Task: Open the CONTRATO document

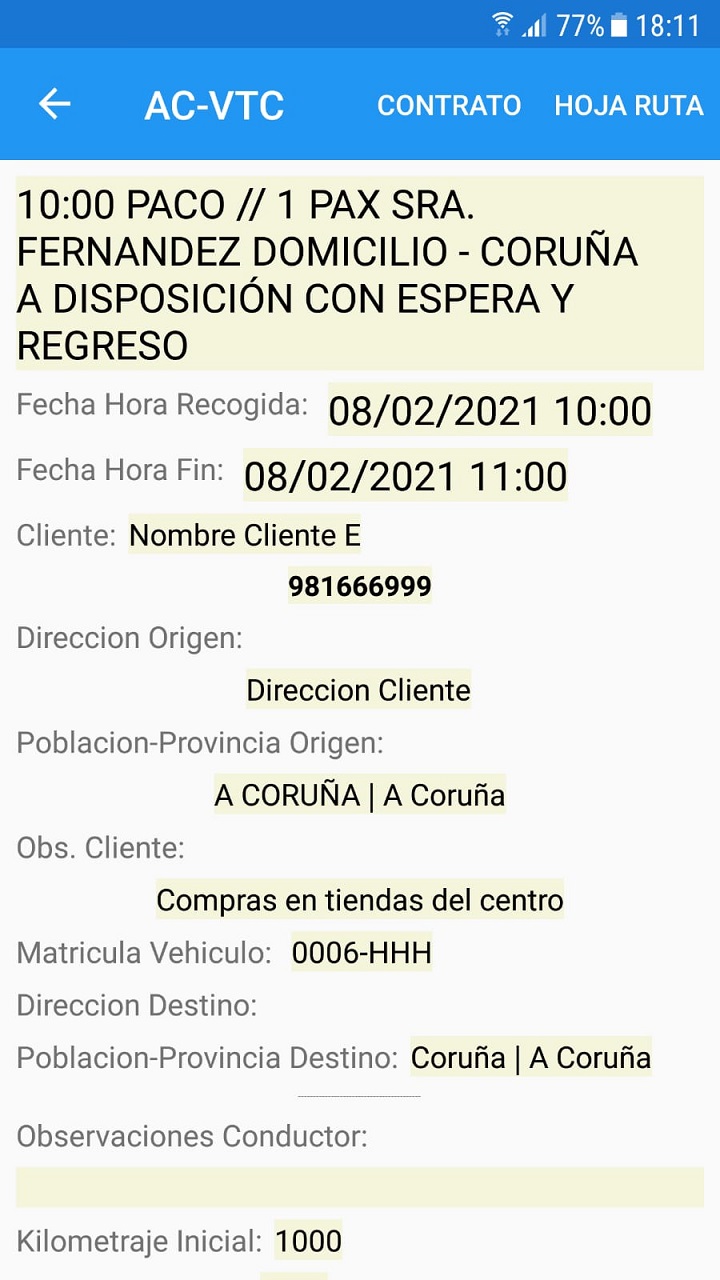Action: coord(449,105)
